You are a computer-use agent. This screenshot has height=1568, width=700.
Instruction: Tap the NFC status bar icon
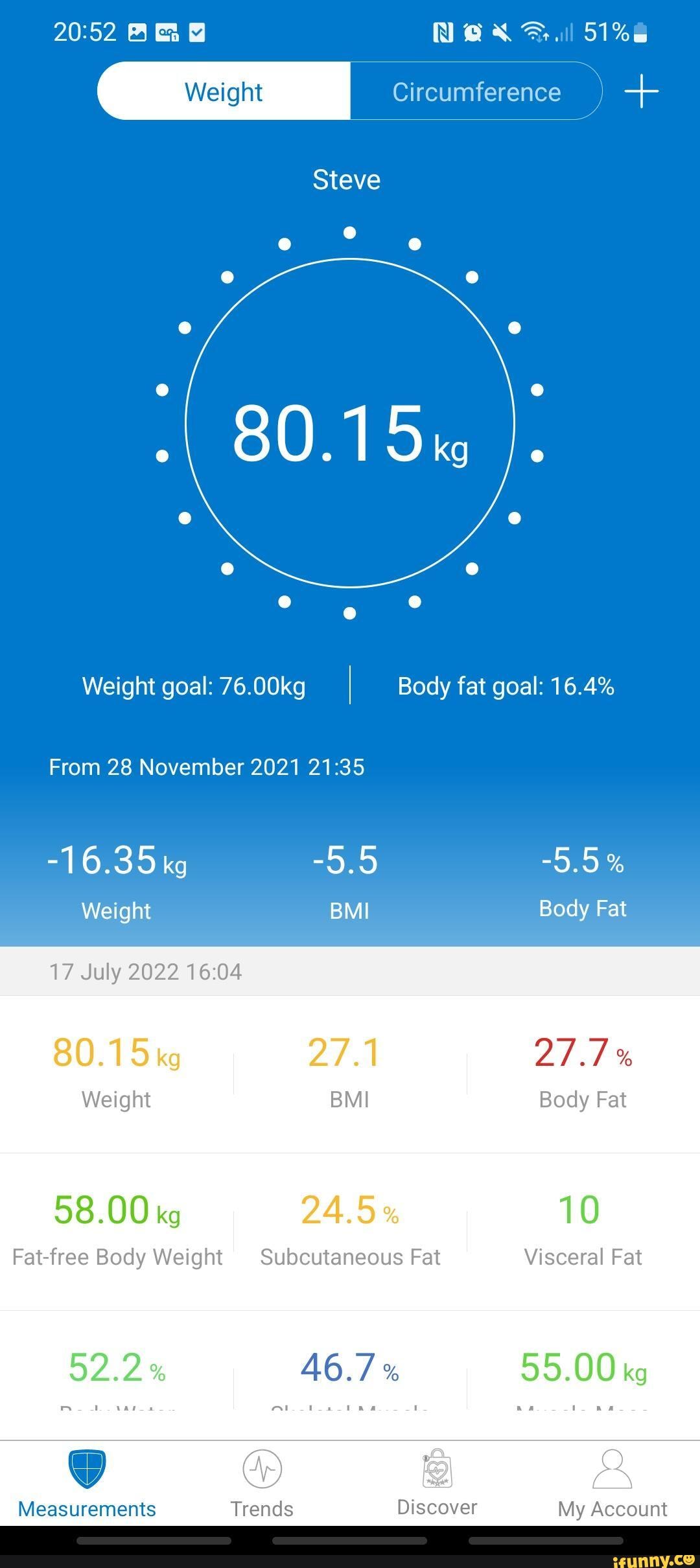(x=445, y=31)
